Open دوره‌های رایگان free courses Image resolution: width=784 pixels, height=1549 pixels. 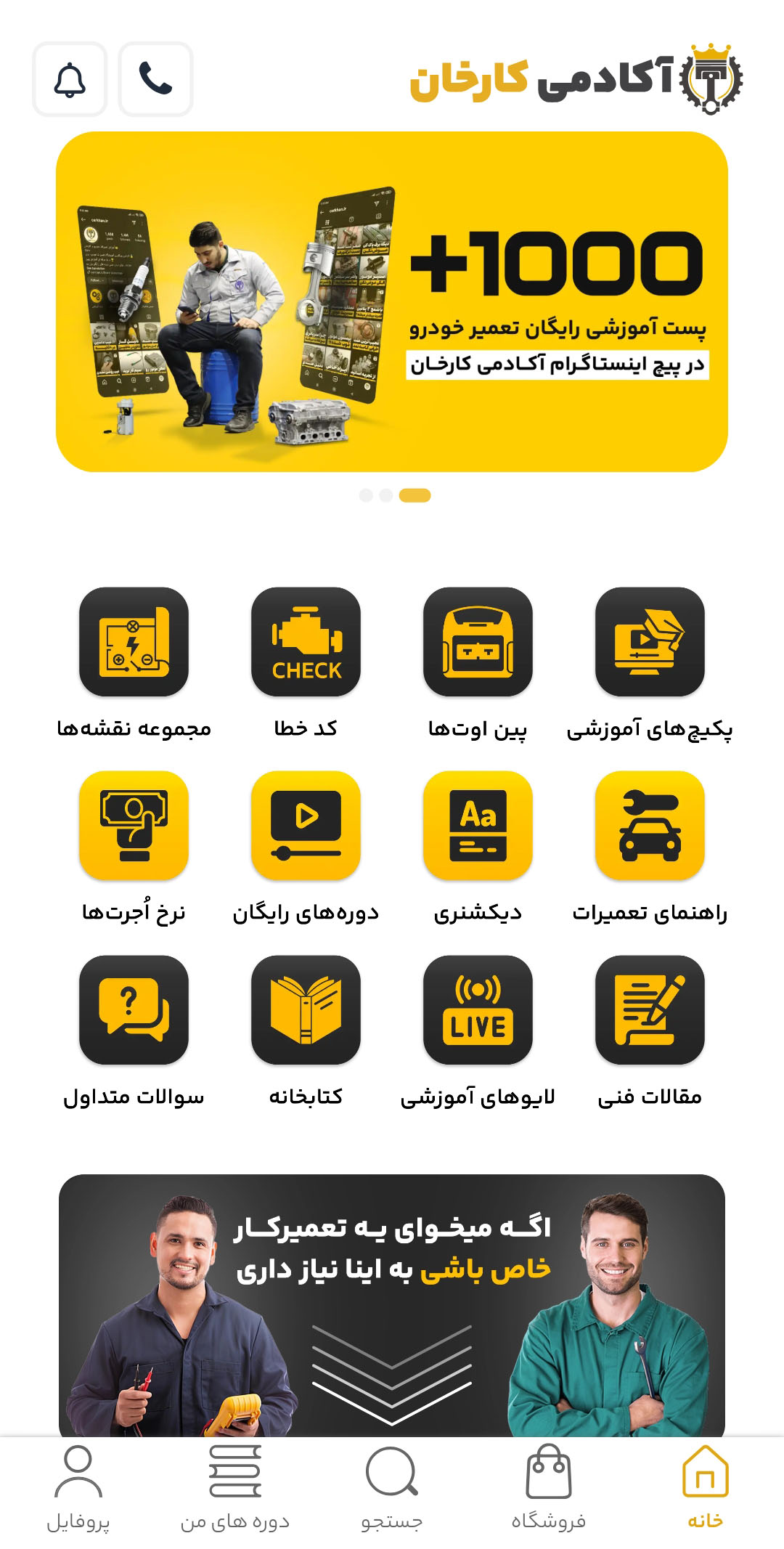[306, 826]
